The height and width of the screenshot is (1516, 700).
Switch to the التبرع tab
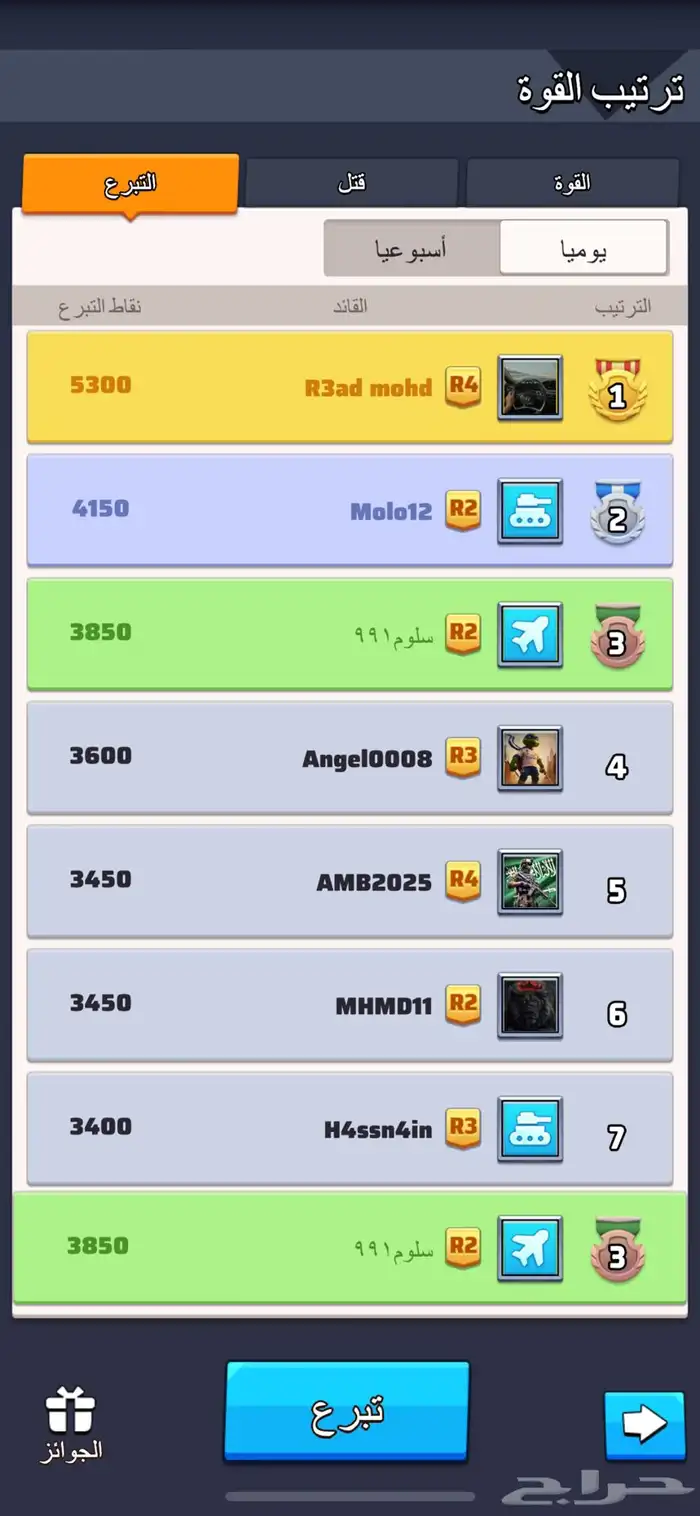click(x=130, y=184)
